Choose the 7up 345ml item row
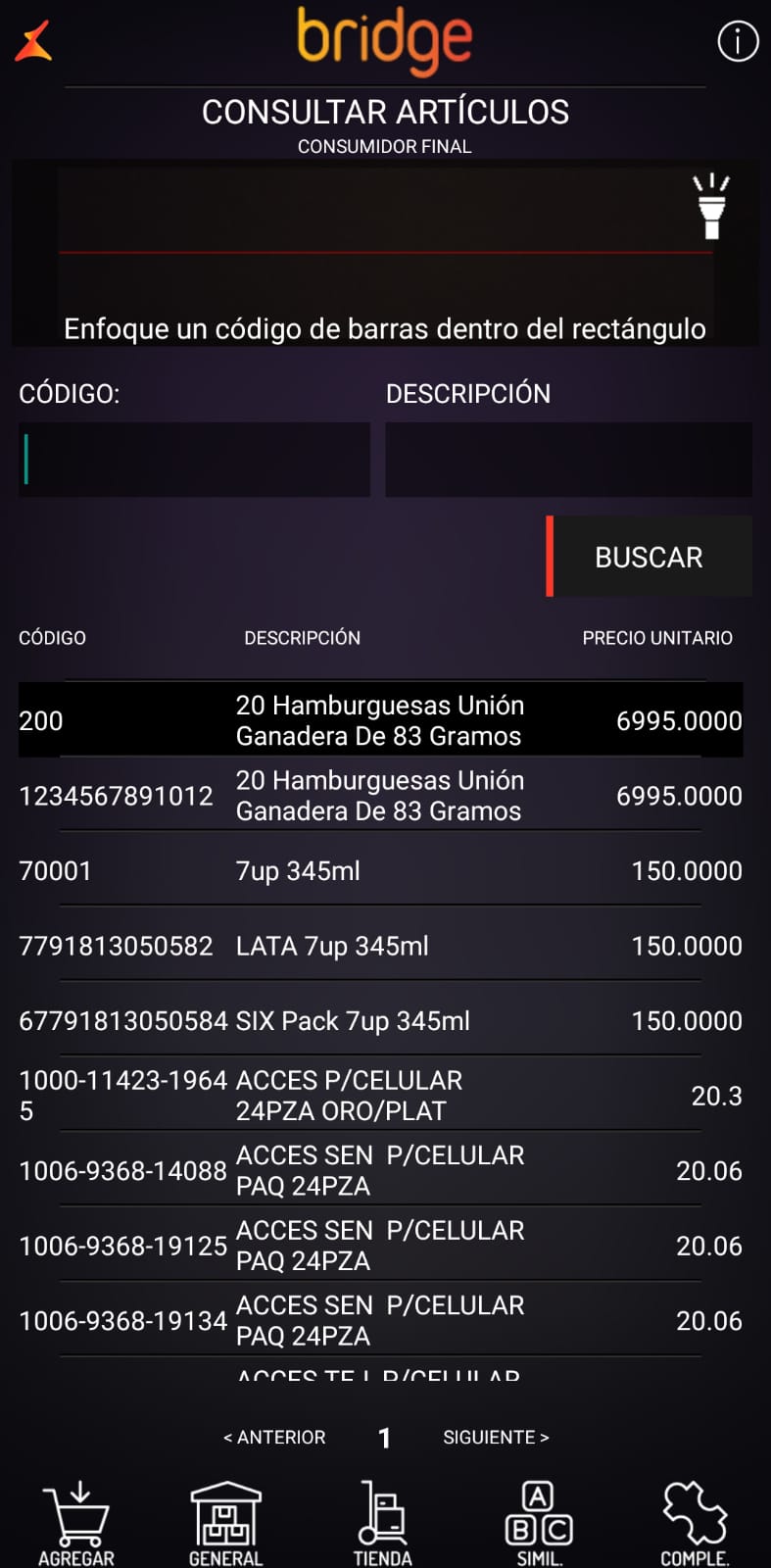Screen dimensions: 771x1568 [380, 870]
